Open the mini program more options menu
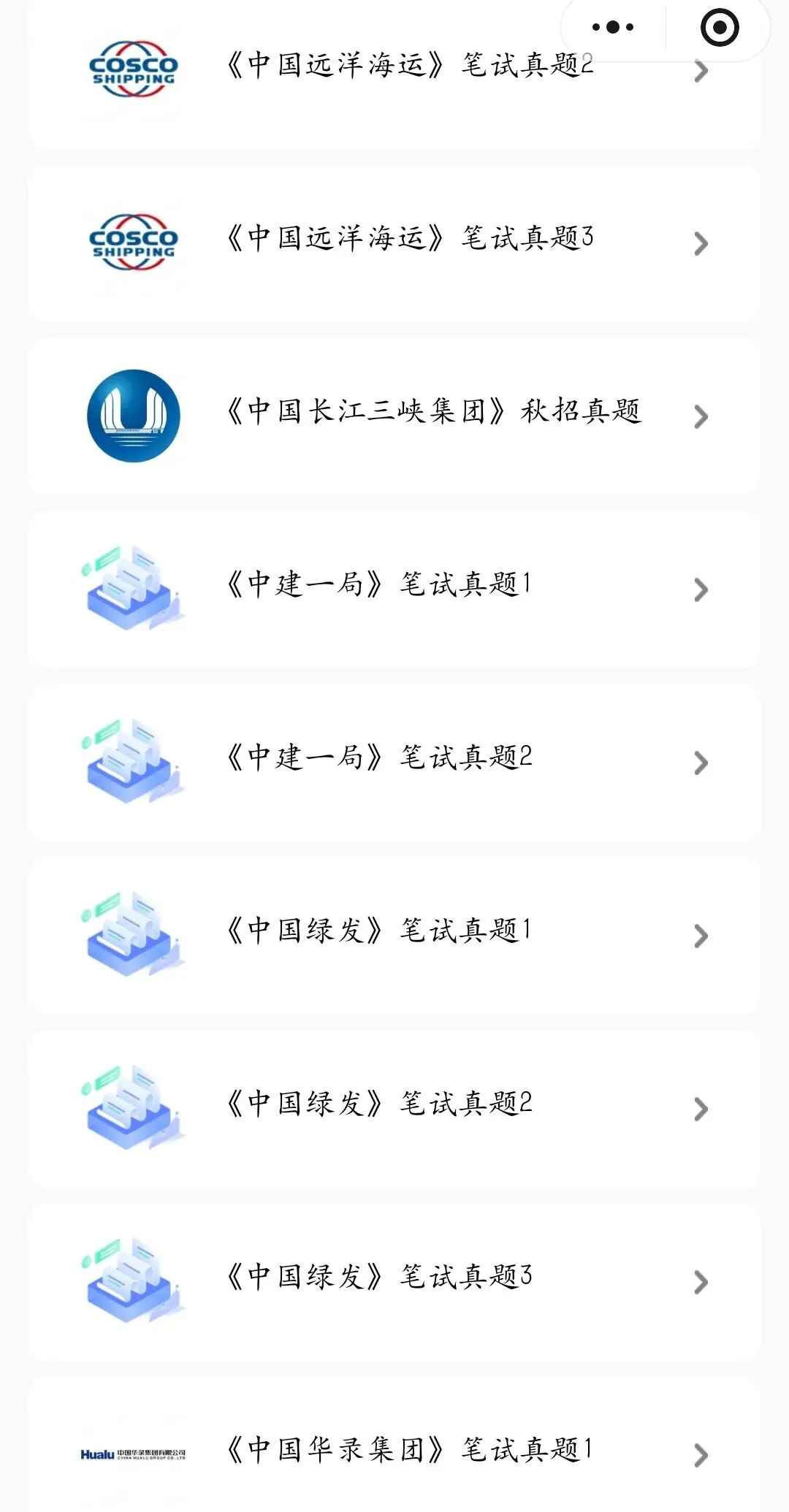The width and height of the screenshot is (789, 1512). coord(613,28)
